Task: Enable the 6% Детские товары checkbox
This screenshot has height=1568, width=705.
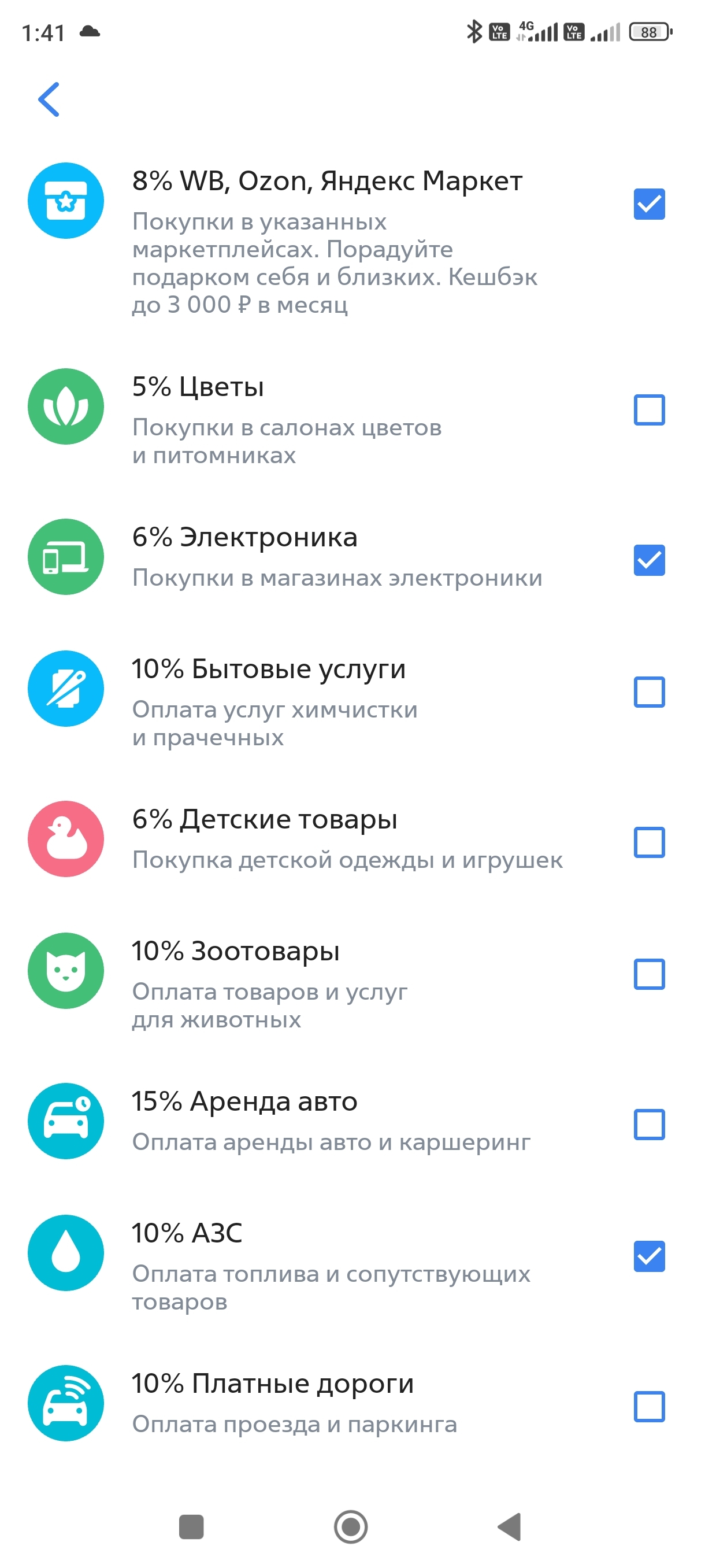Action: pyautogui.click(x=649, y=842)
